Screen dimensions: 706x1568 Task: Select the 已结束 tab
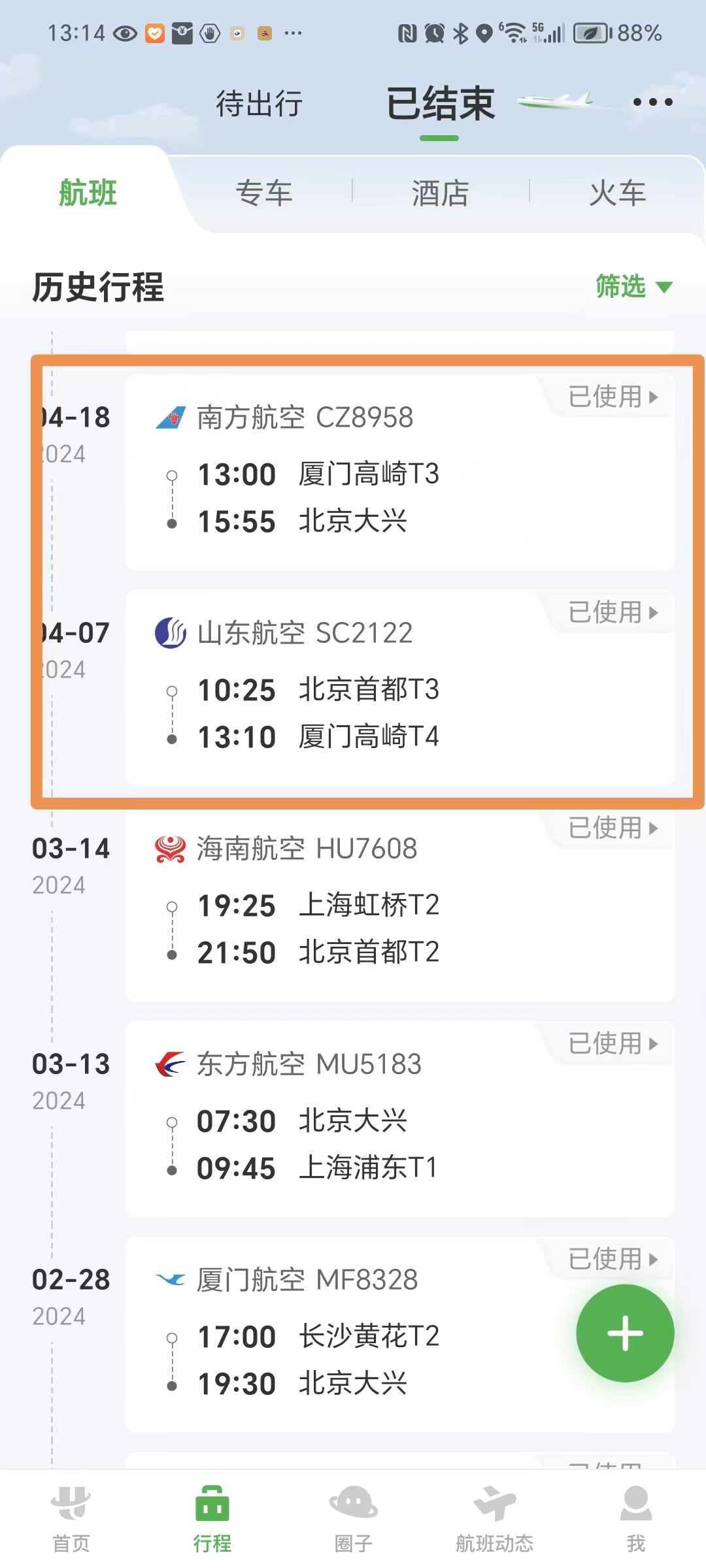tap(440, 103)
